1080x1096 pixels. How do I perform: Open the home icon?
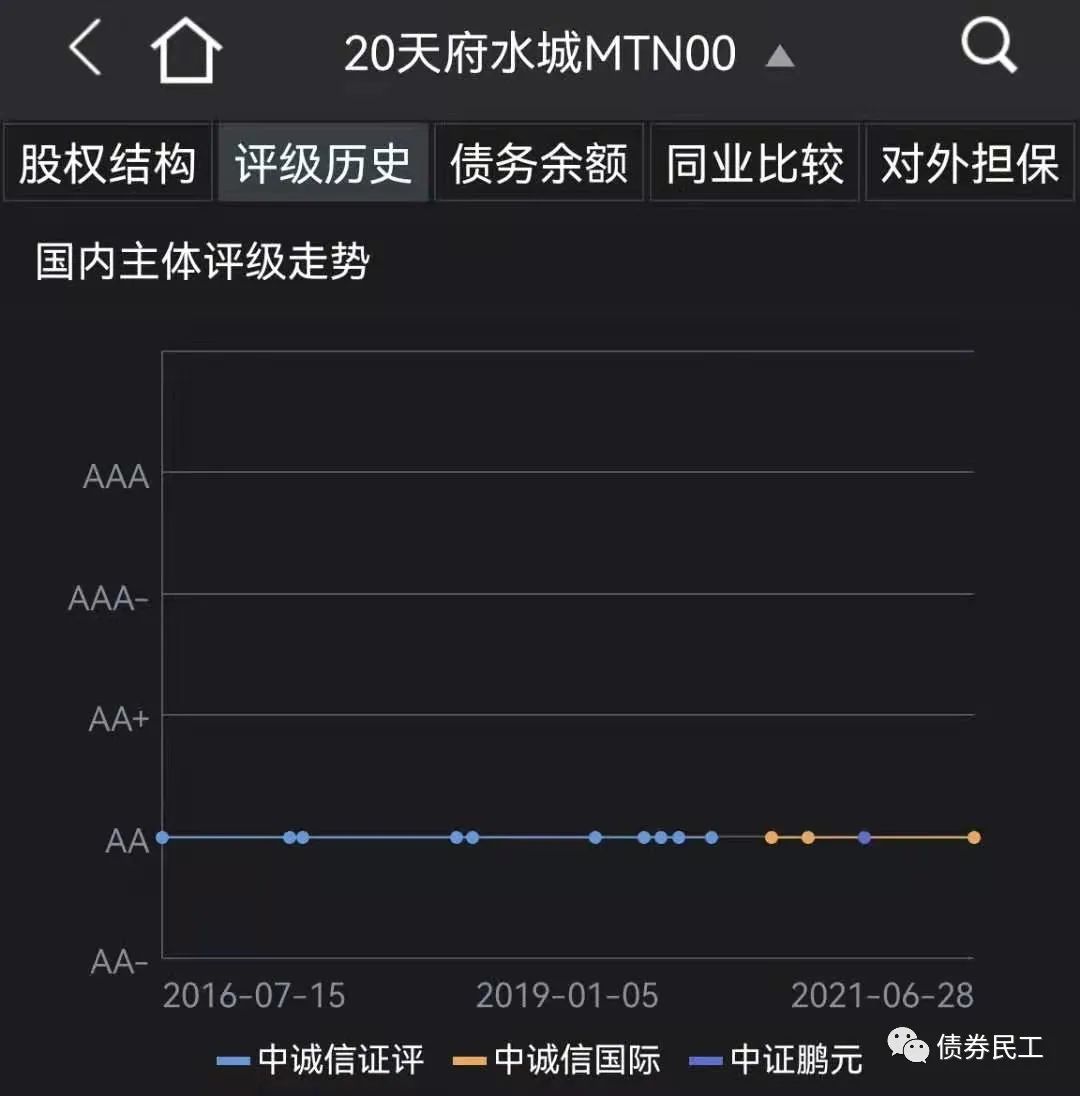click(x=186, y=51)
